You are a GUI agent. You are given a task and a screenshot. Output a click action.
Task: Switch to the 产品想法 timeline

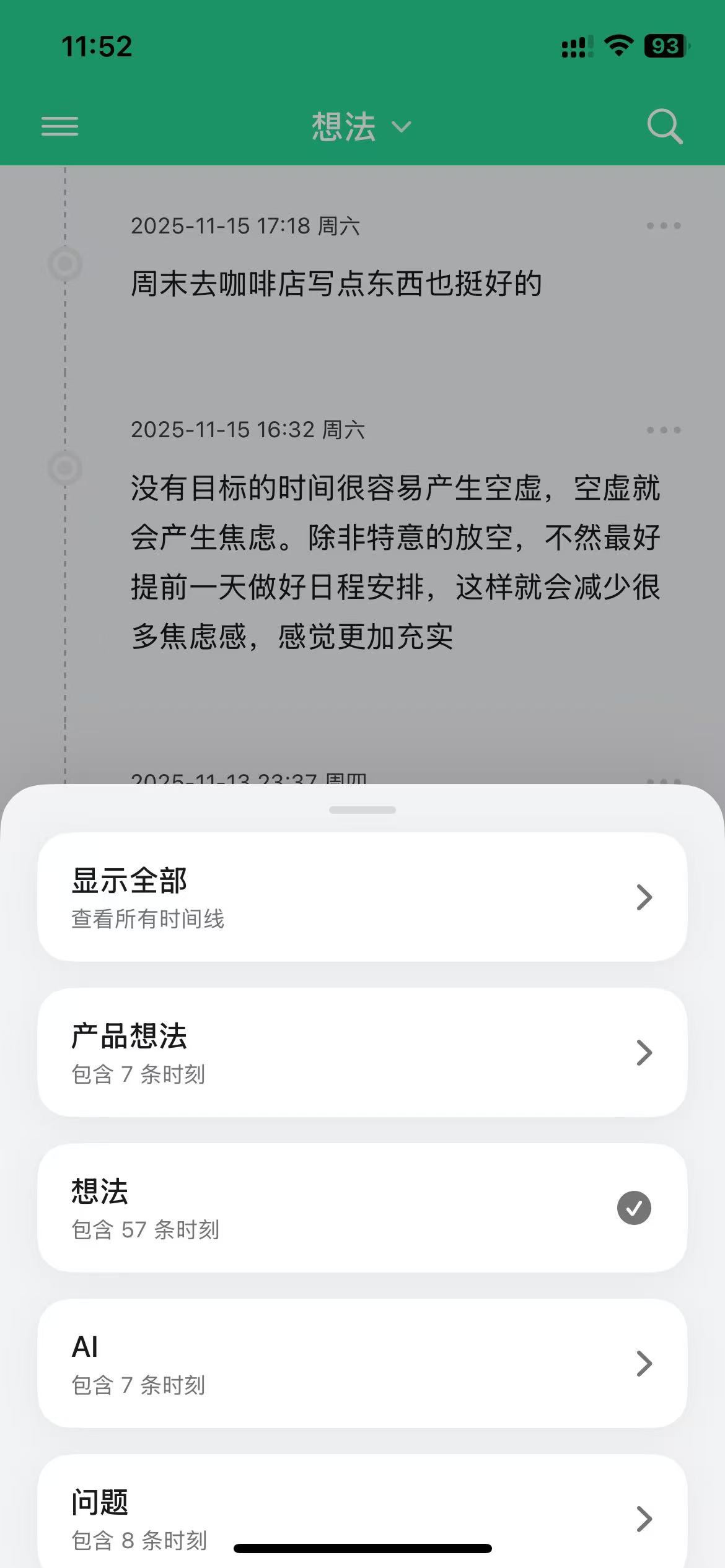click(x=362, y=1052)
